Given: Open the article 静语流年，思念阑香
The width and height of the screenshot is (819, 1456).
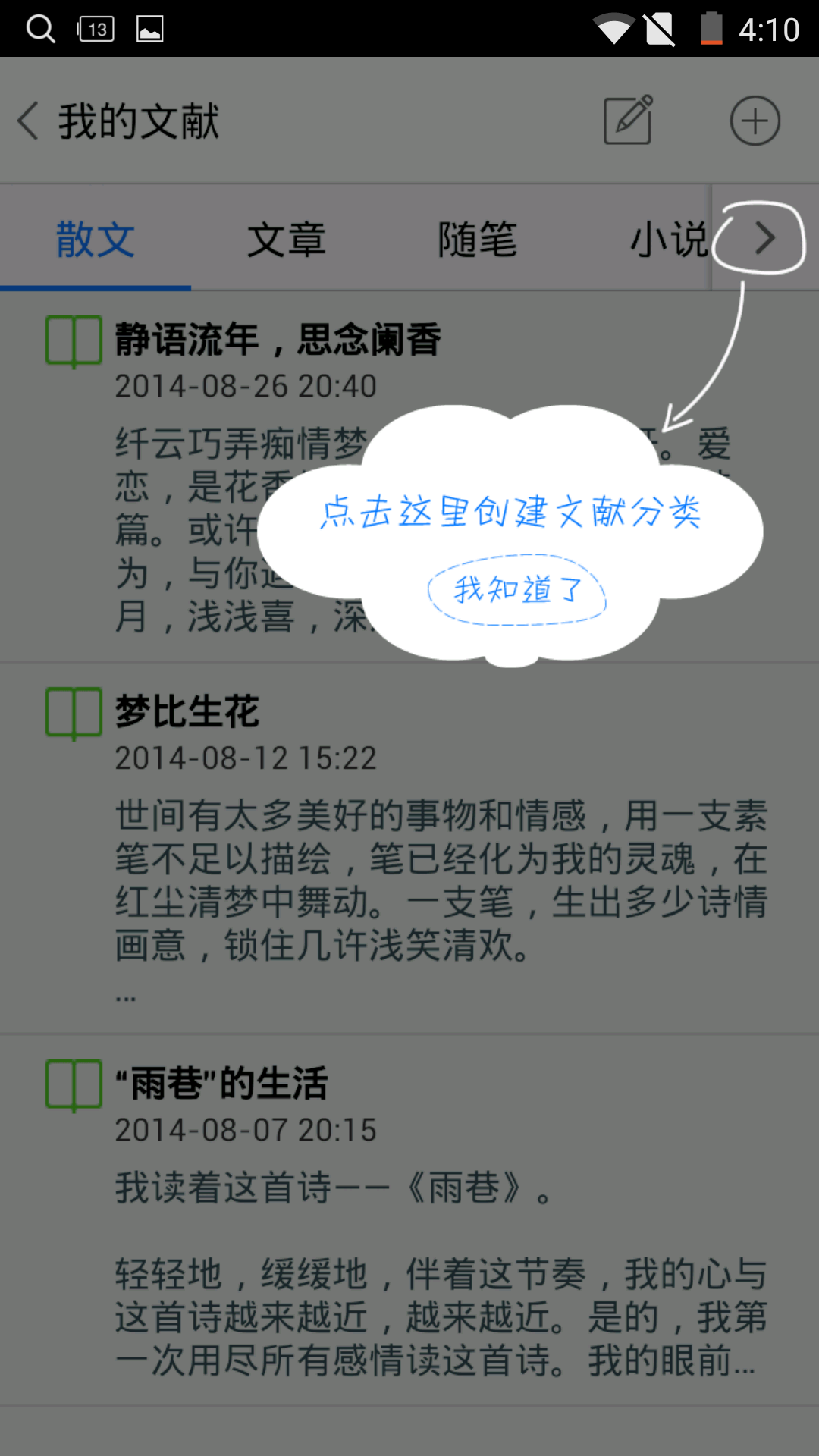Looking at the screenshot, I should pyautogui.click(x=278, y=339).
